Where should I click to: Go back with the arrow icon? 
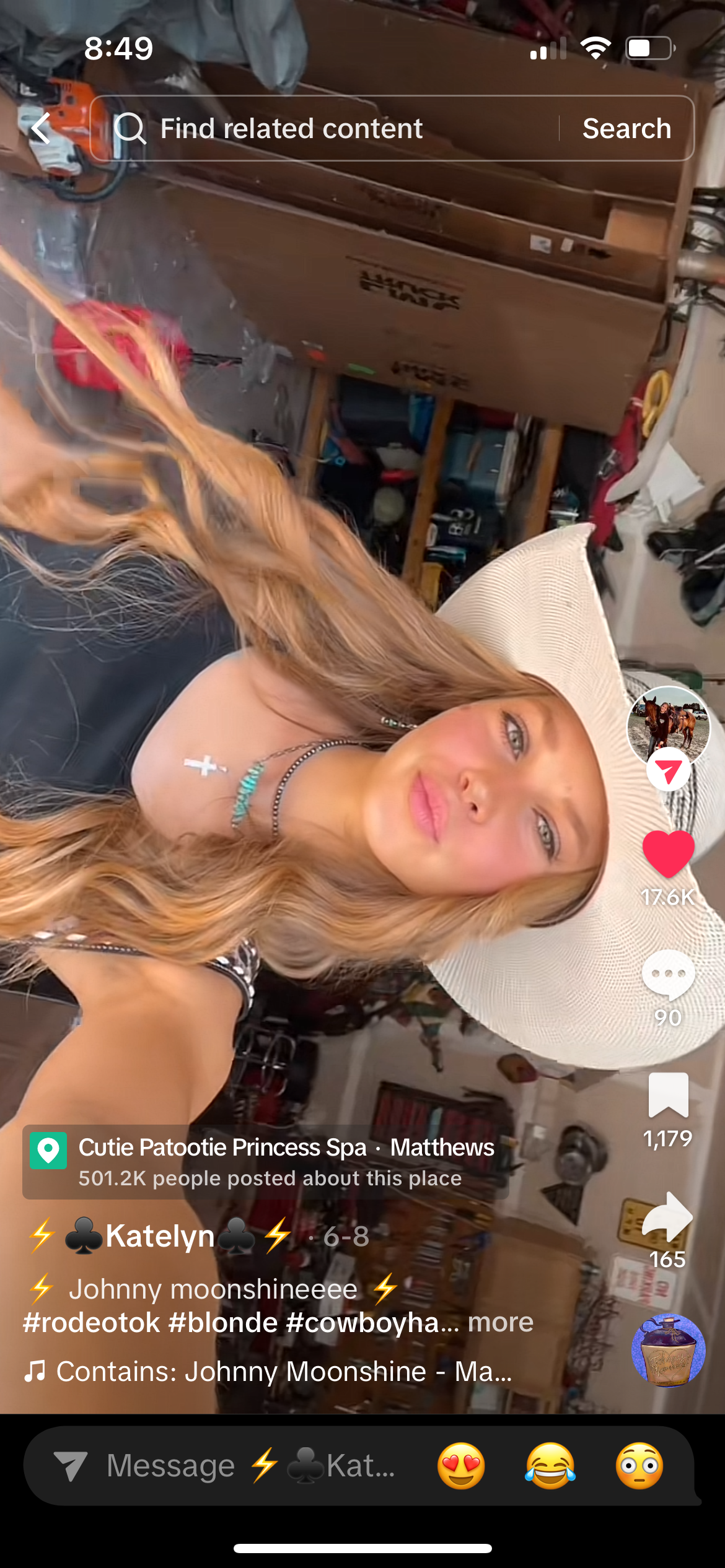point(41,128)
